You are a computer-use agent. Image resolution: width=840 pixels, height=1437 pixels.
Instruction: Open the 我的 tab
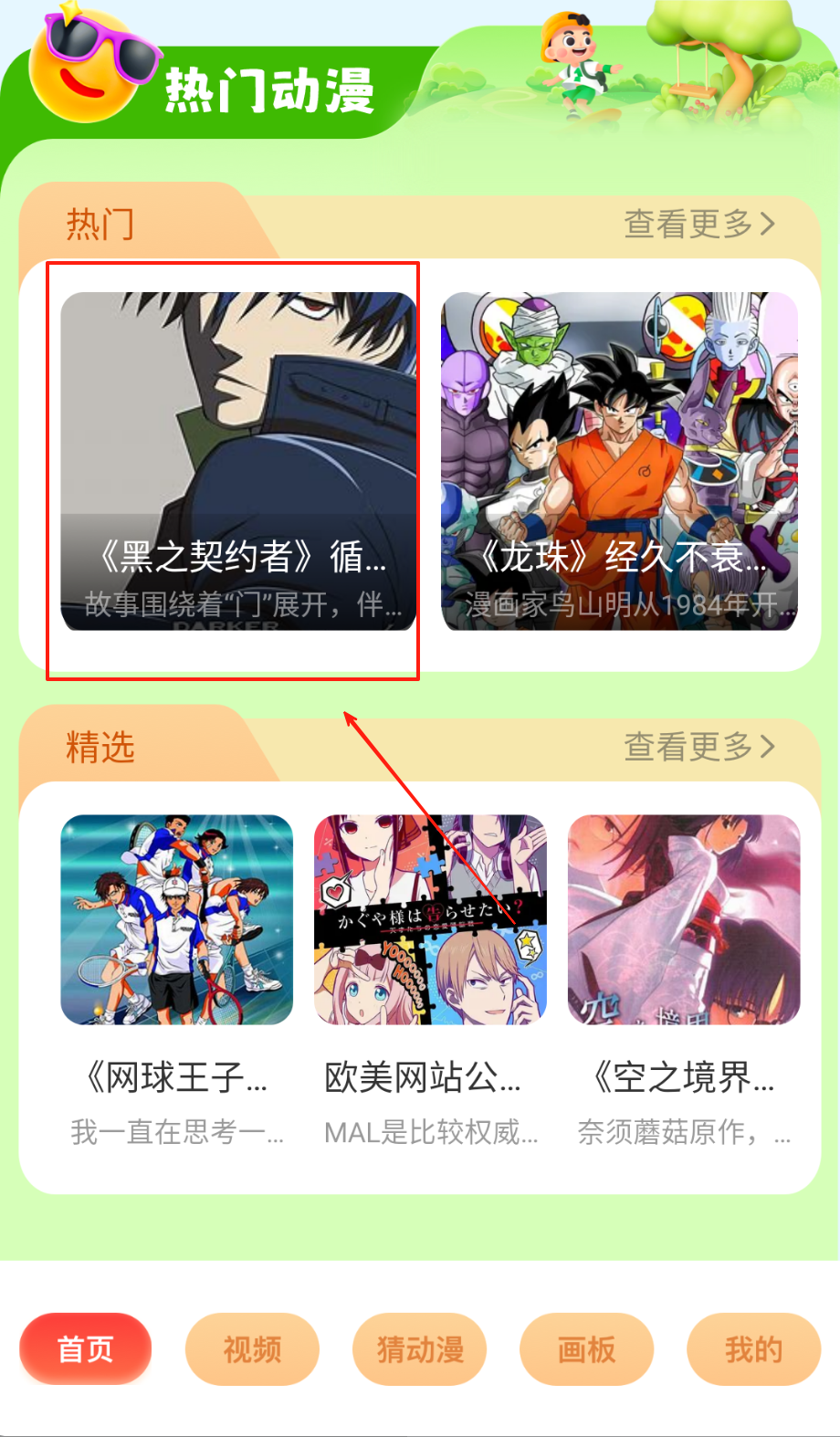pos(753,1348)
